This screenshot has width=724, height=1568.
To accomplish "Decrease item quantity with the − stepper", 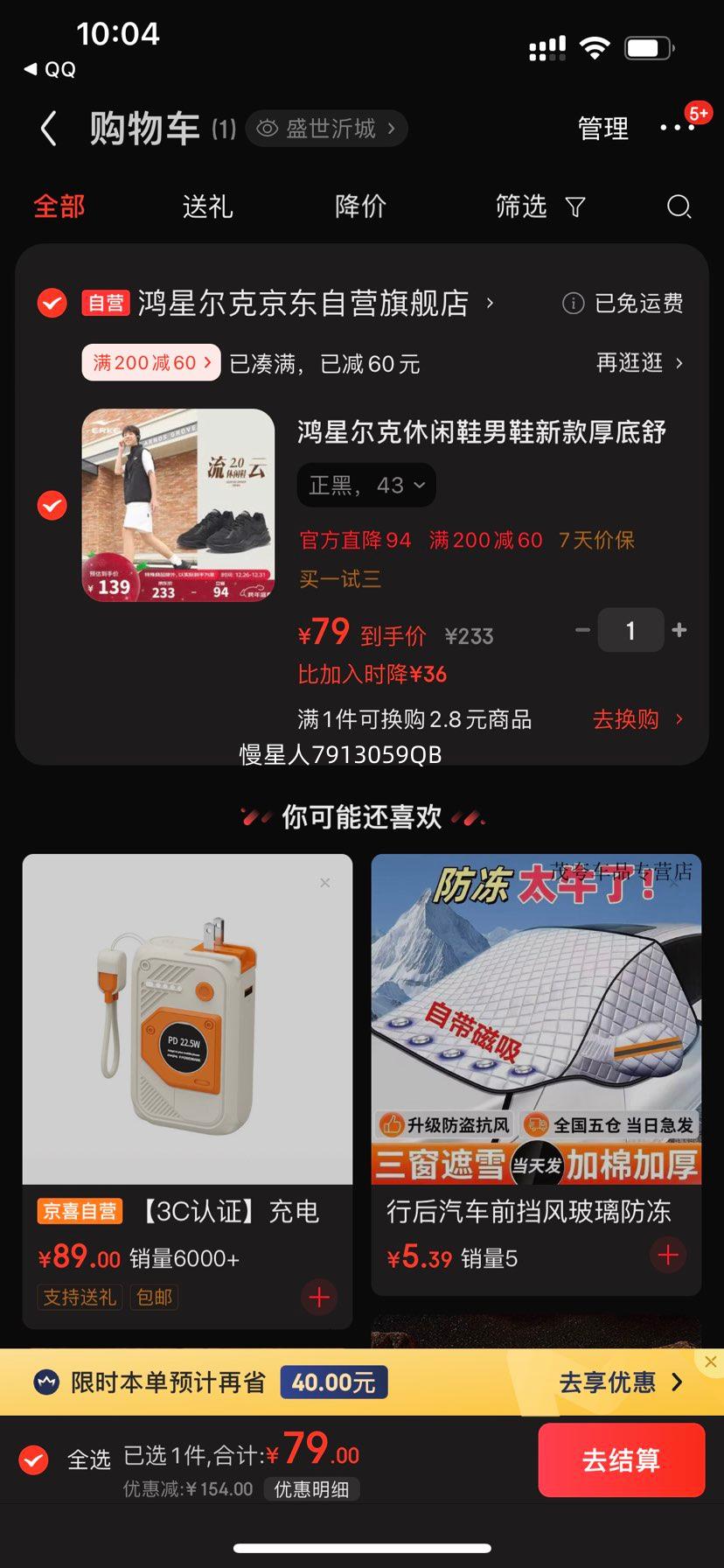I will 581,629.
